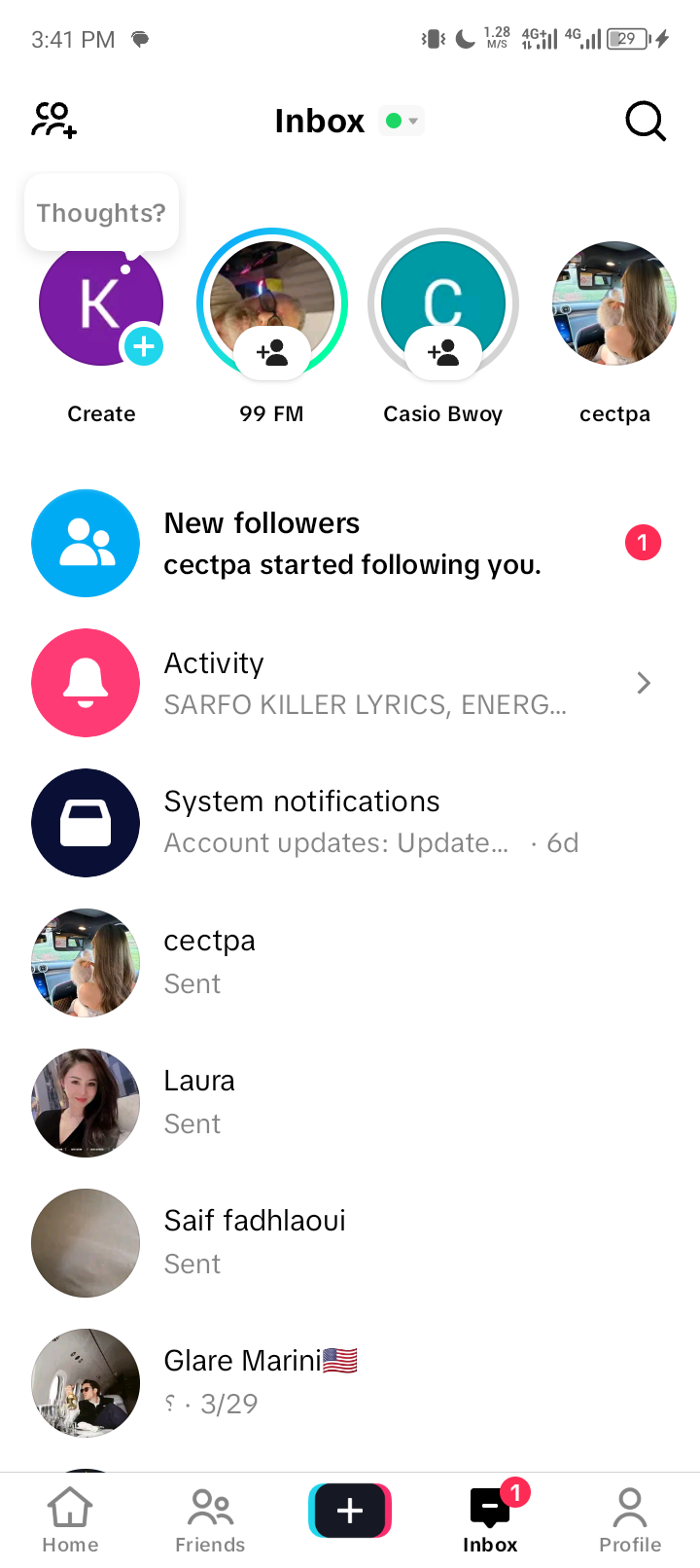Open Casio Bwoy's story circle

tap(443, 304)
